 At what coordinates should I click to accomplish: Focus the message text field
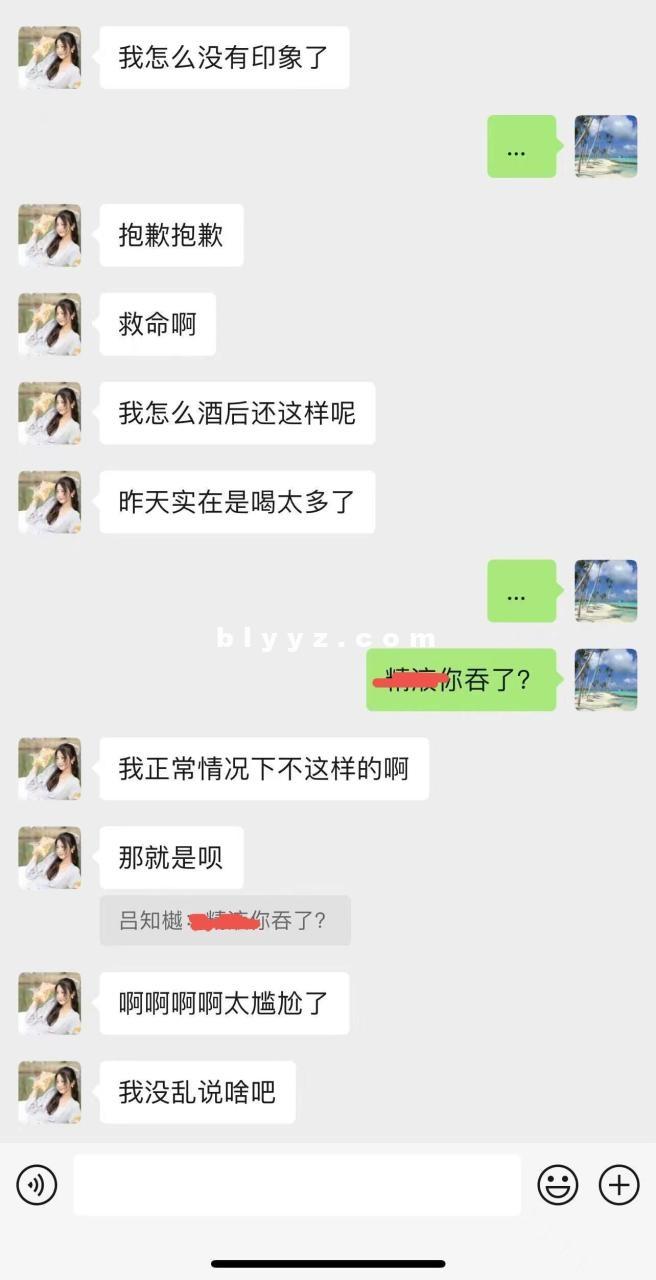coord(297,1185)
